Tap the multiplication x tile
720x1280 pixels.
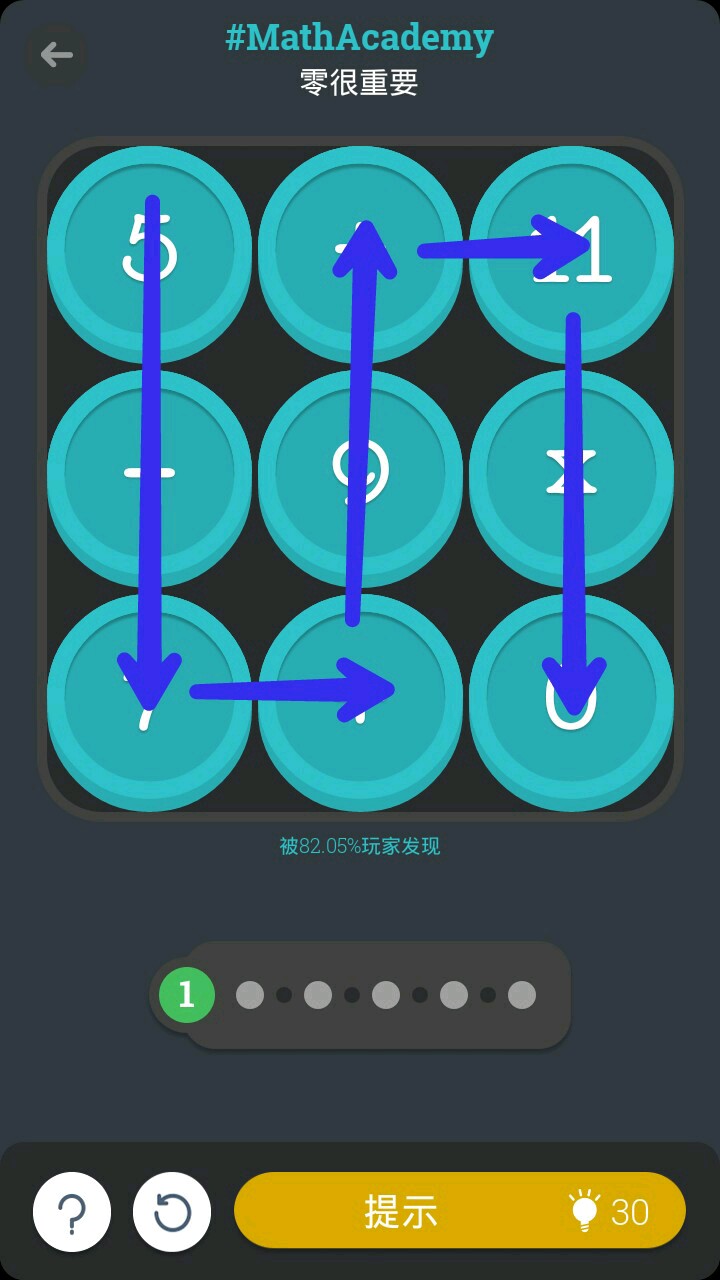click(572, 473)
